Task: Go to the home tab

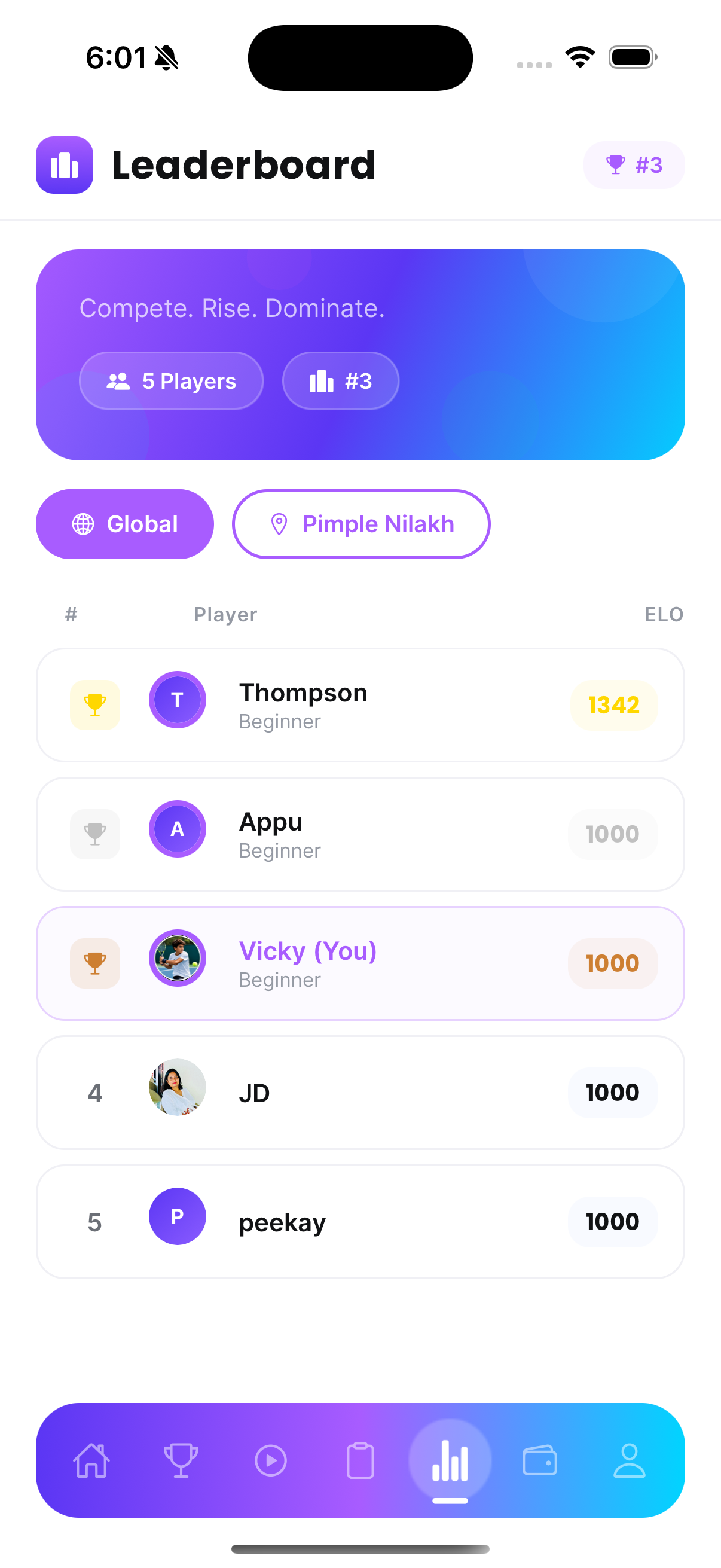Action: click(x=91, y=1460)
